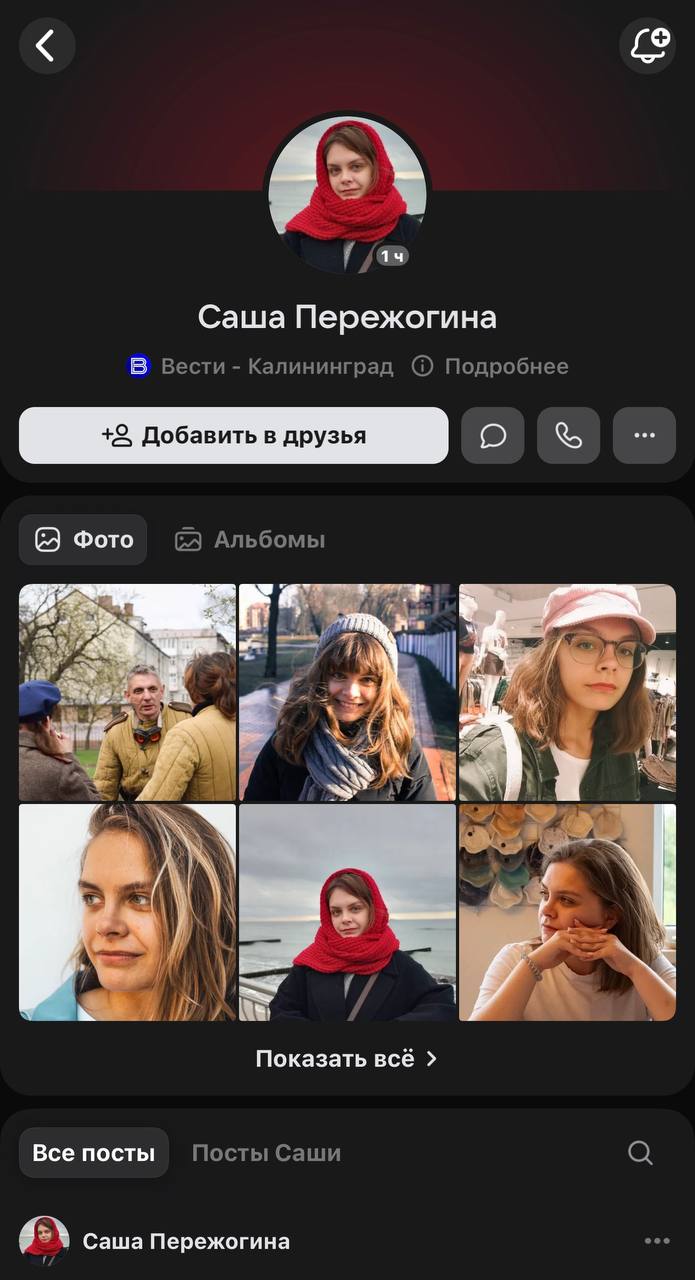
Task: Tap Показать всё to view all photos
Action: (347, 1058)
